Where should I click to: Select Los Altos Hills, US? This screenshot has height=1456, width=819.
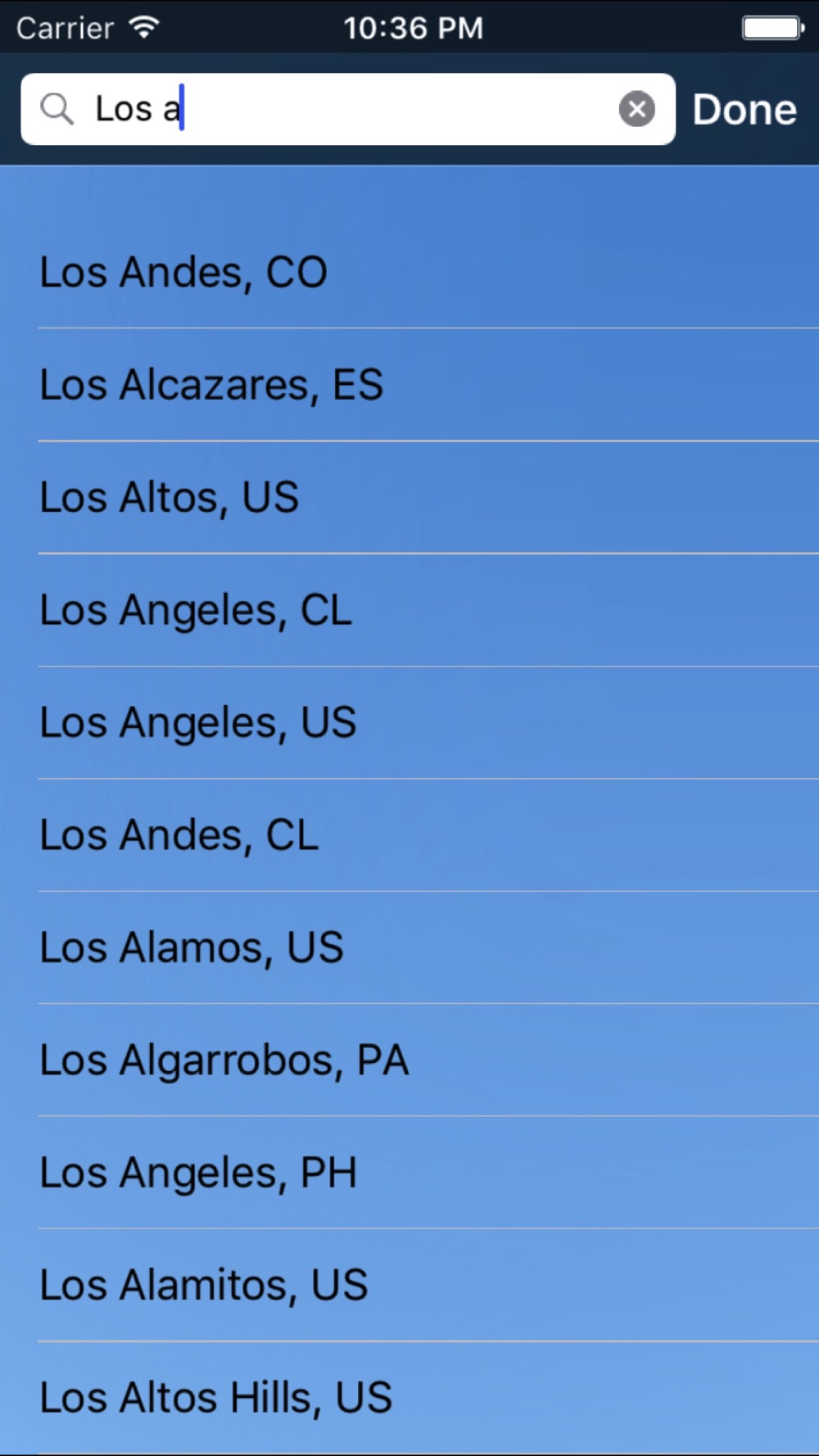coord(409,1398)
